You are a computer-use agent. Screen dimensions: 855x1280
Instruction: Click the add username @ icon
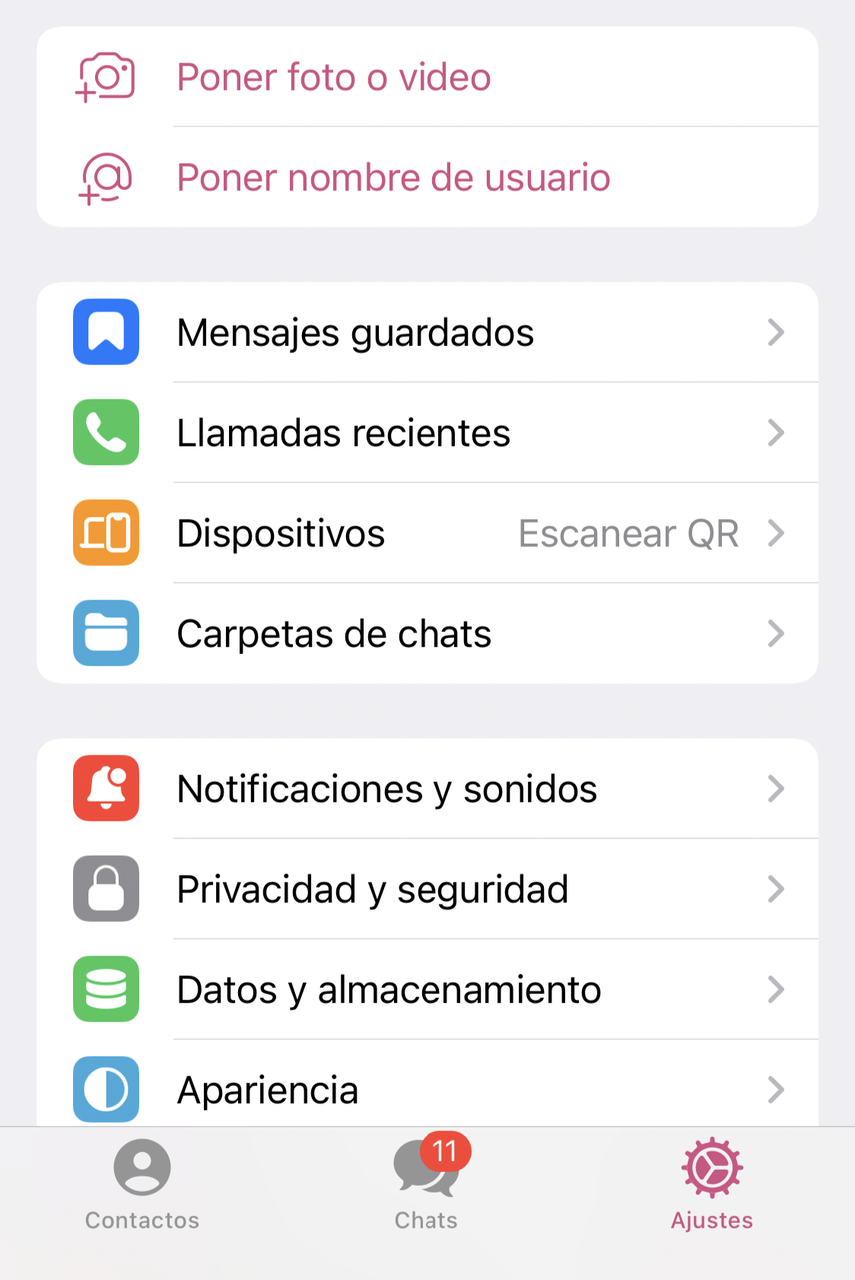pyautogui.click(x=105, y=177)
